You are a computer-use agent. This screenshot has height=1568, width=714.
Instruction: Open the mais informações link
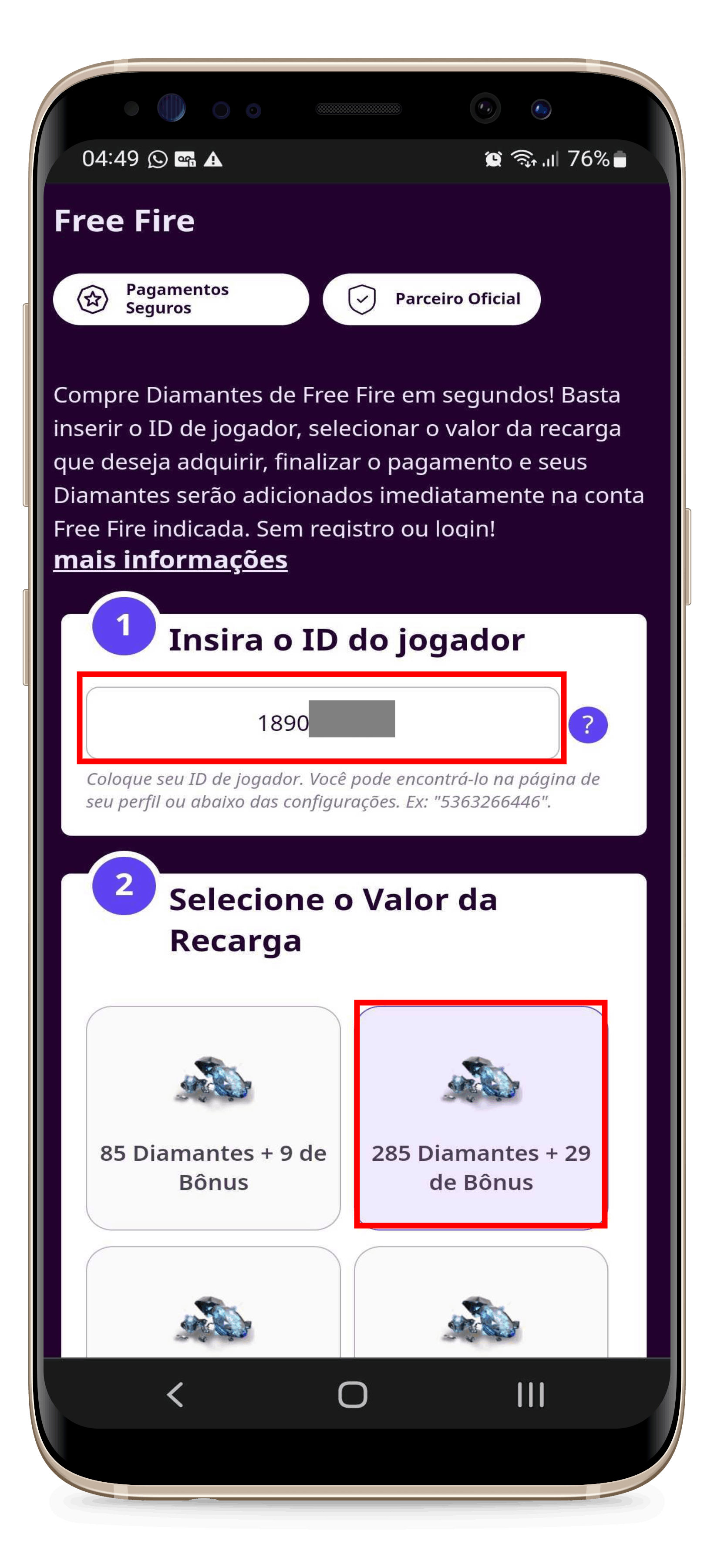[170, 559]
